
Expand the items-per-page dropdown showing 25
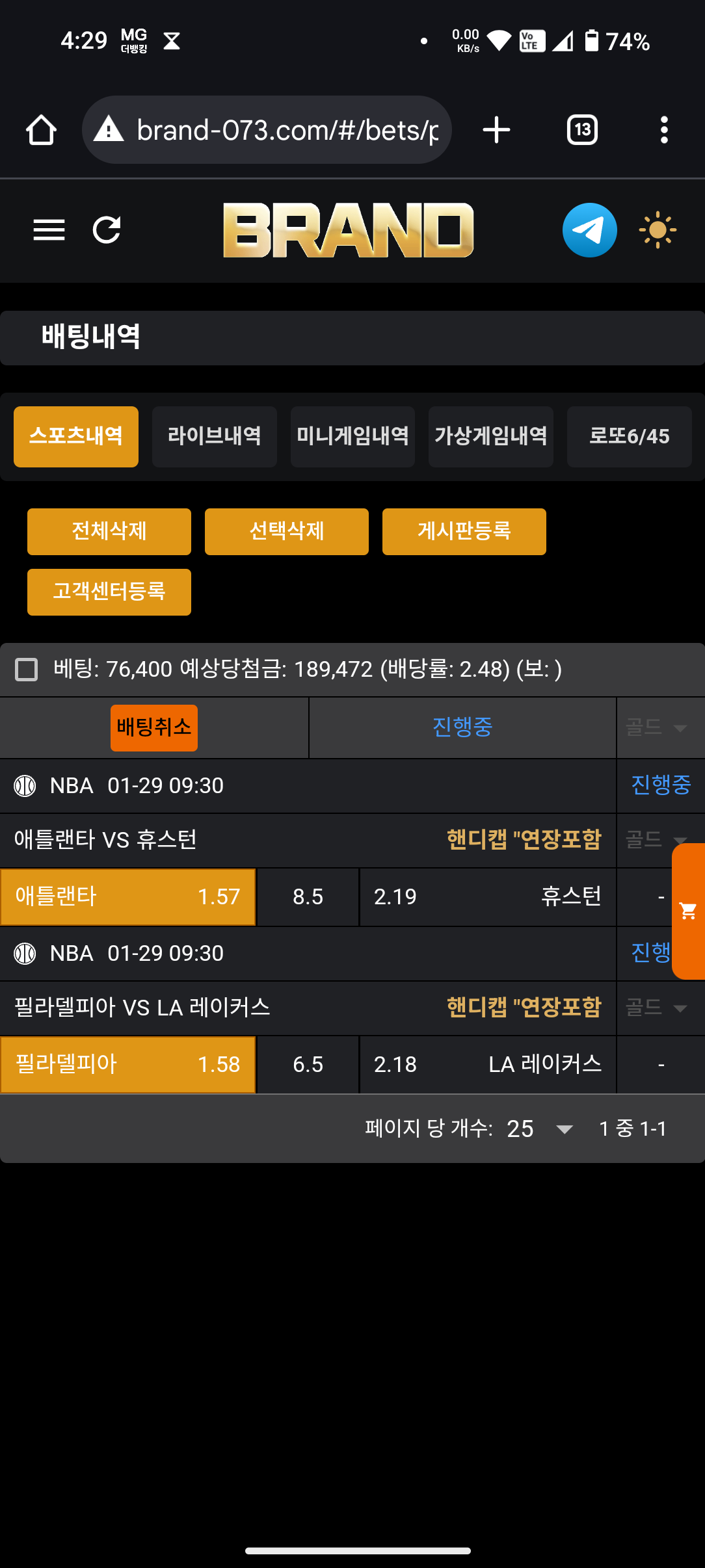click(540, 1129)
